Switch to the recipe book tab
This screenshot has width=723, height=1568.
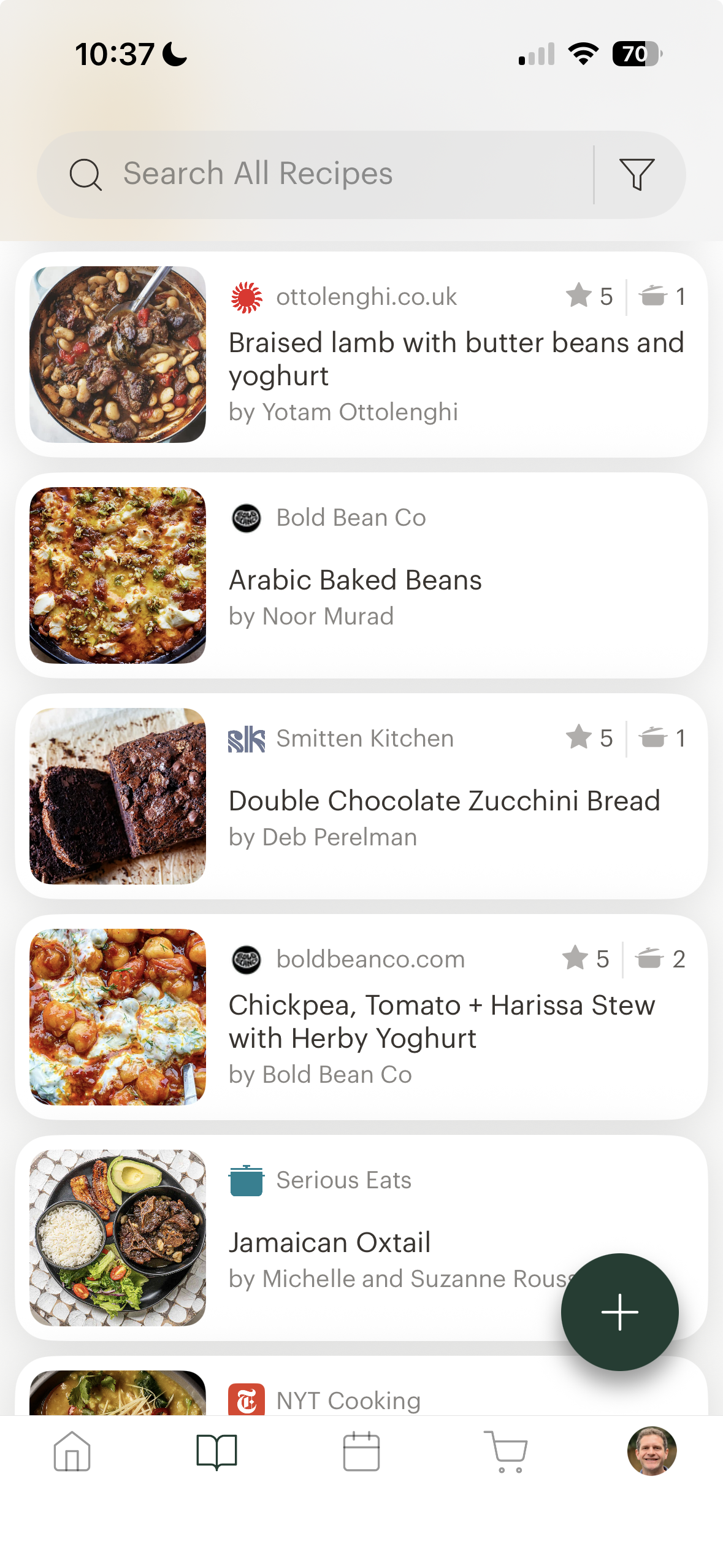pyautogui.click(x=216, y=1451)
